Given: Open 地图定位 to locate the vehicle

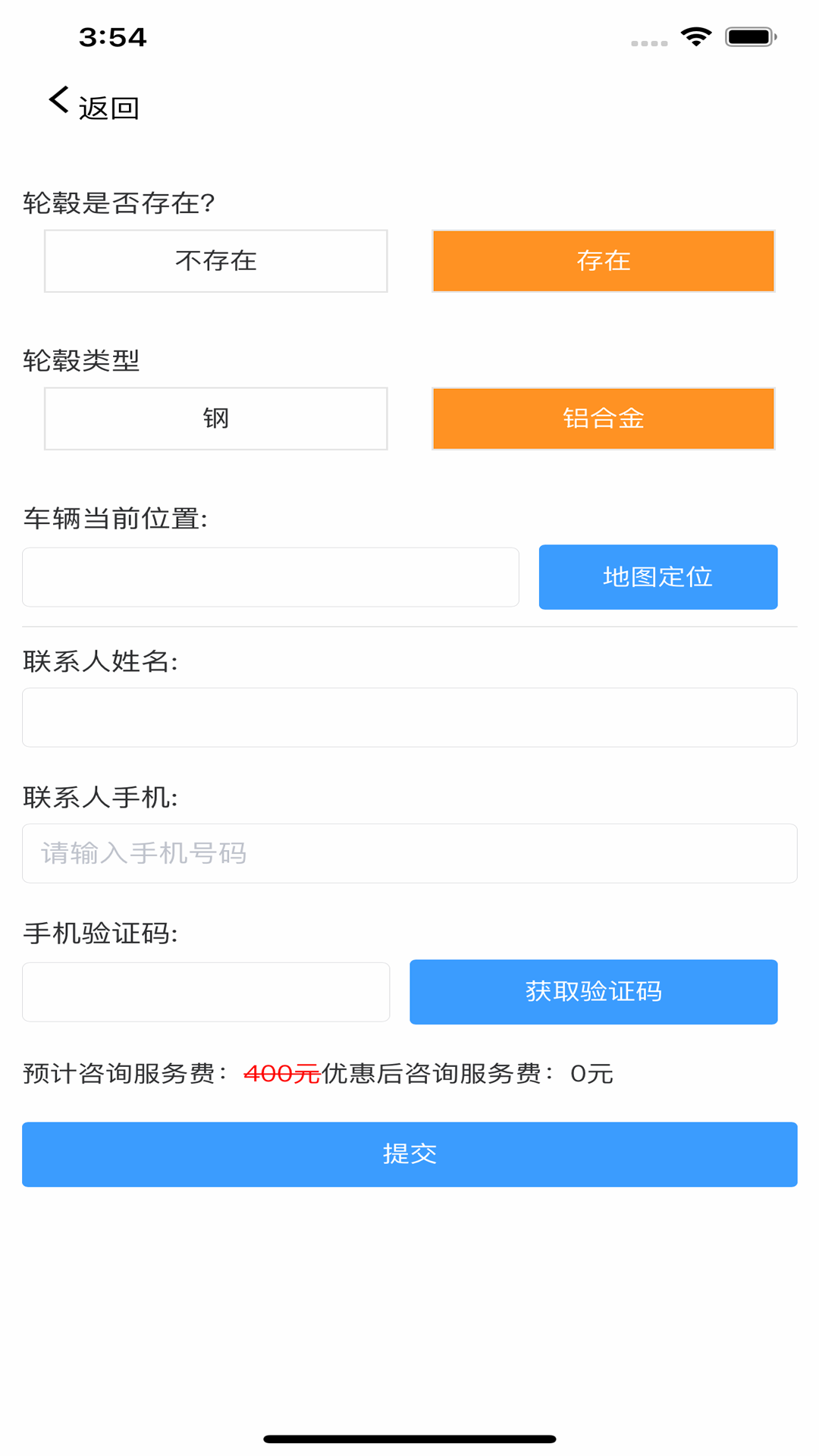Looking at the screenshot, I should click(x=657, y=577).
